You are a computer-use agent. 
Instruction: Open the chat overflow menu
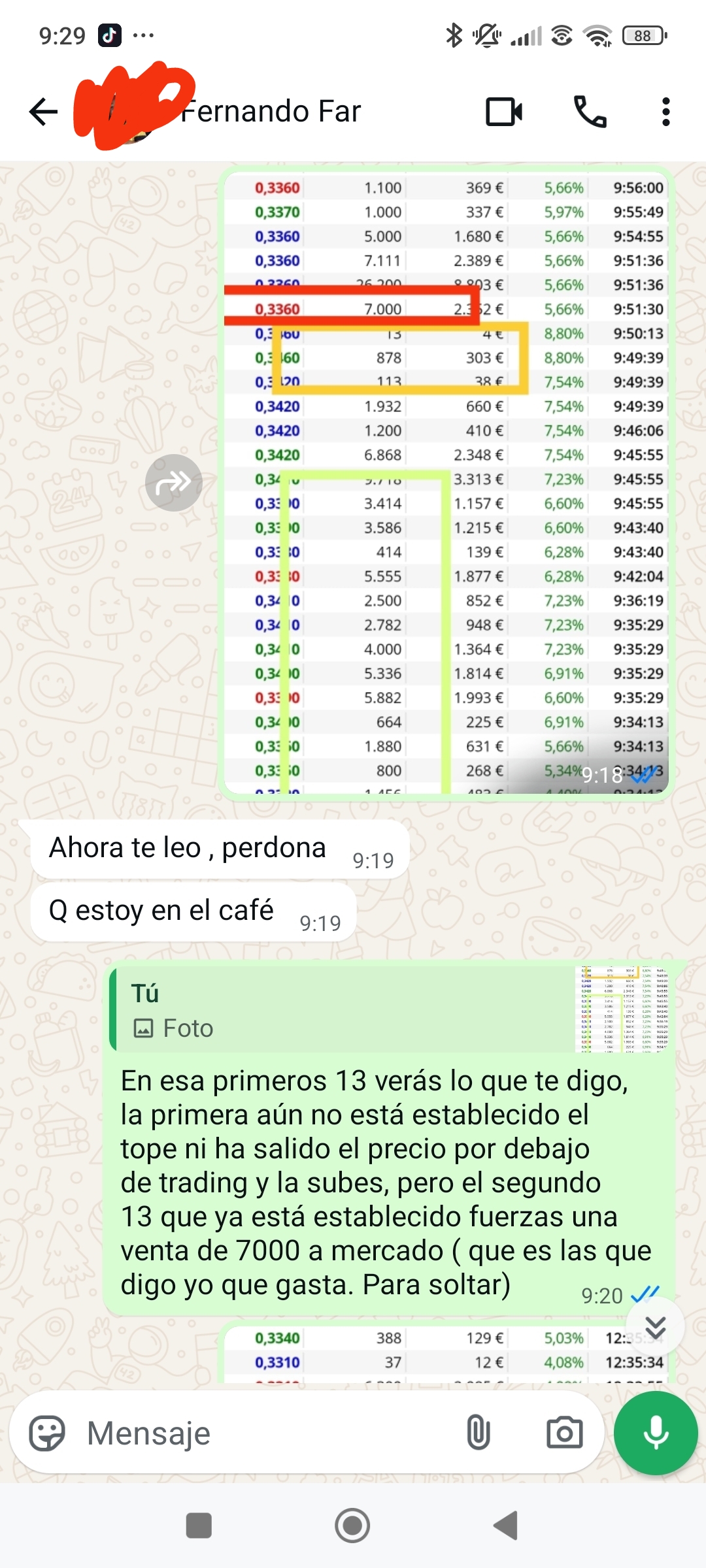pyautogui.click(x=665, y=112)
